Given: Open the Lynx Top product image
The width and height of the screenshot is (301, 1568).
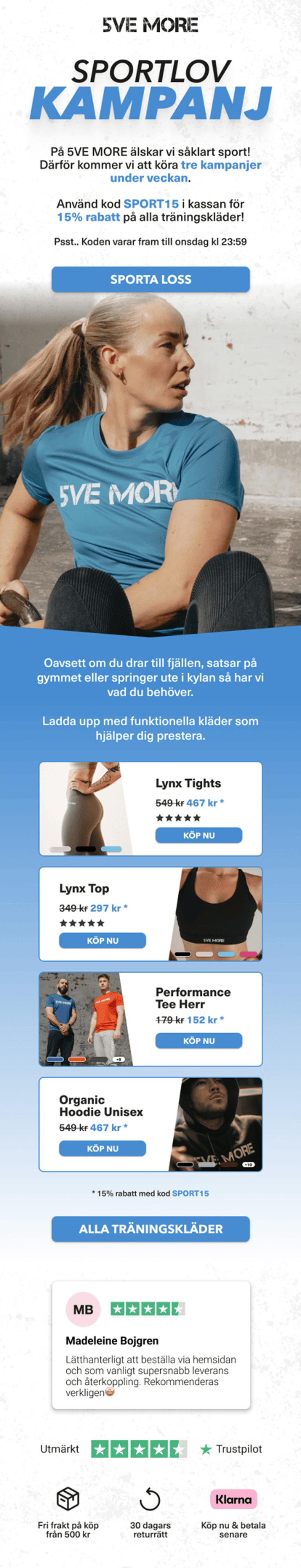Looking at the screenshot, I should click(216, 914).
